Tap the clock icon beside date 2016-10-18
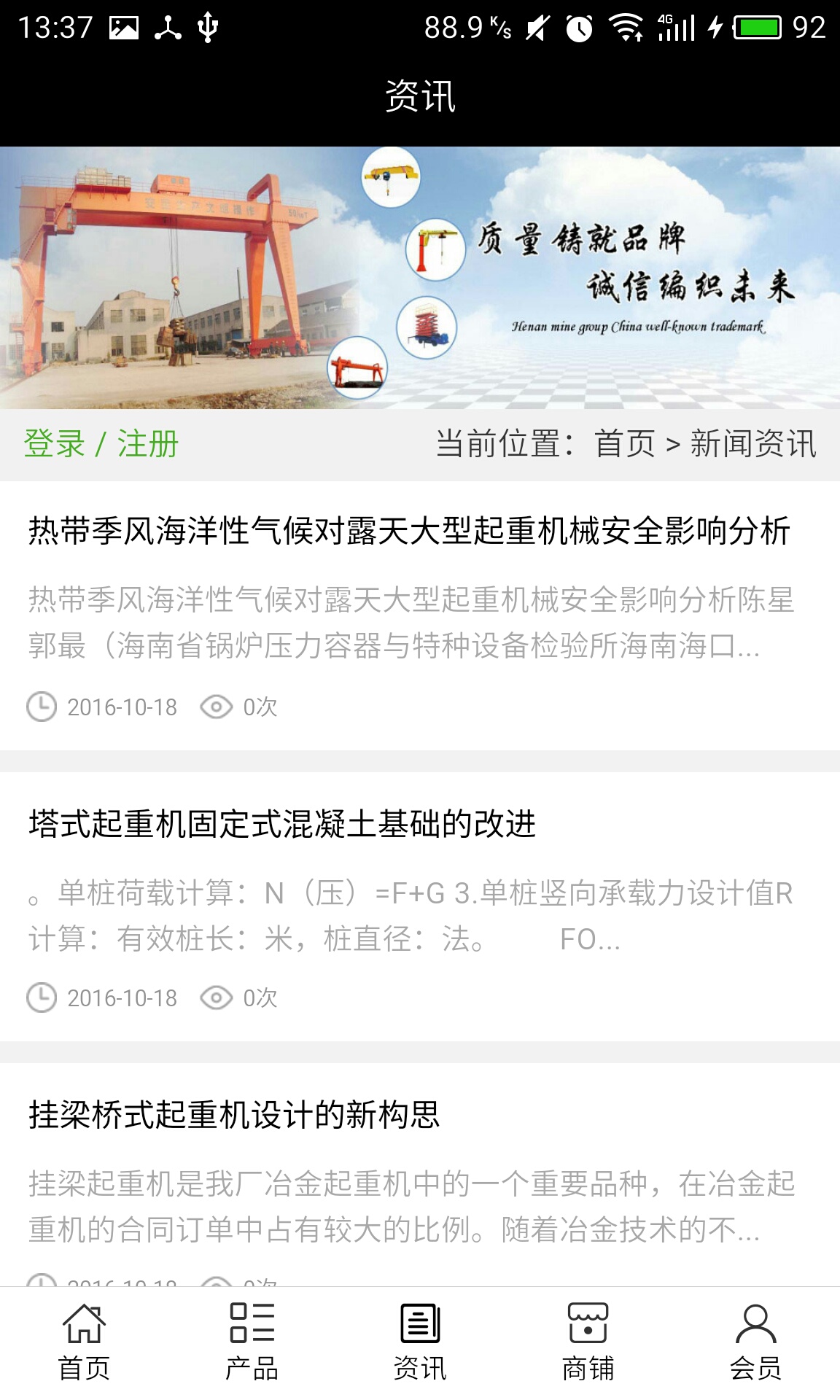Image resolution: width=840 pixels, height=1400 pixels. point(40,706)
